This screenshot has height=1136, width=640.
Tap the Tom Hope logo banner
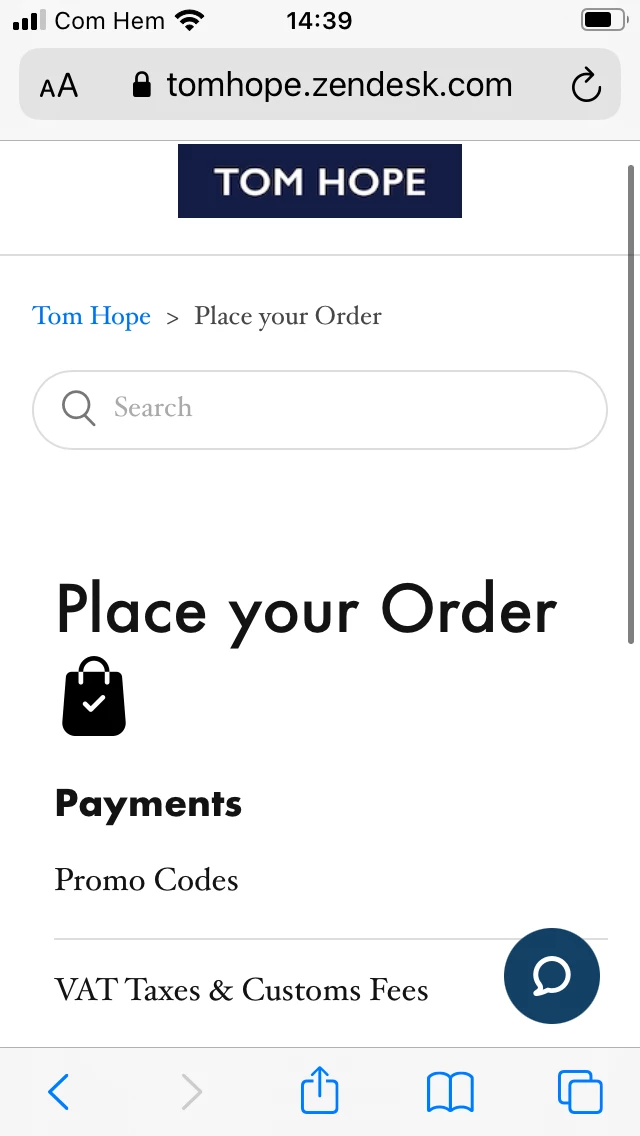[319, 181]
